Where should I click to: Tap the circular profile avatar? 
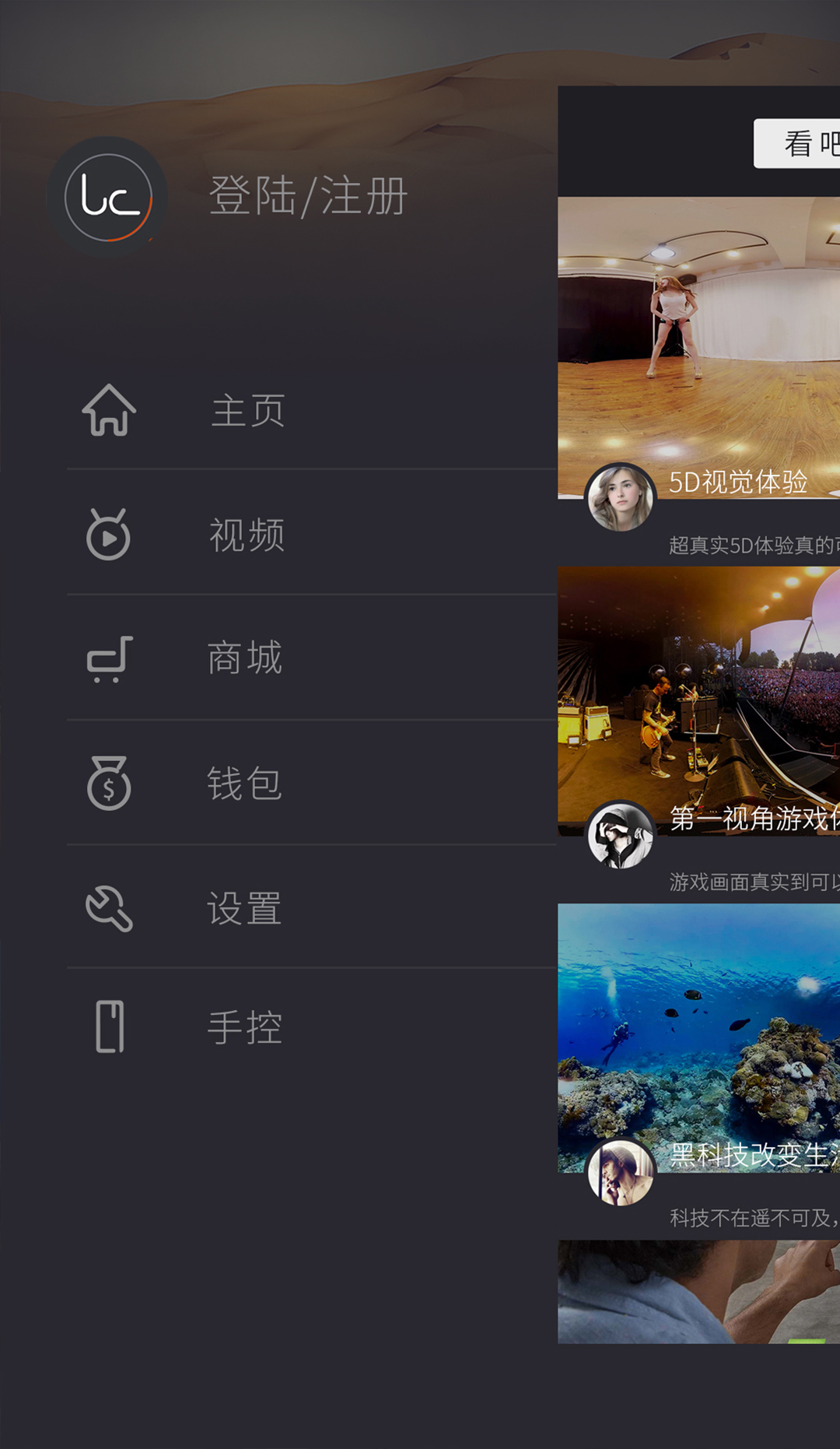point(107,198)
